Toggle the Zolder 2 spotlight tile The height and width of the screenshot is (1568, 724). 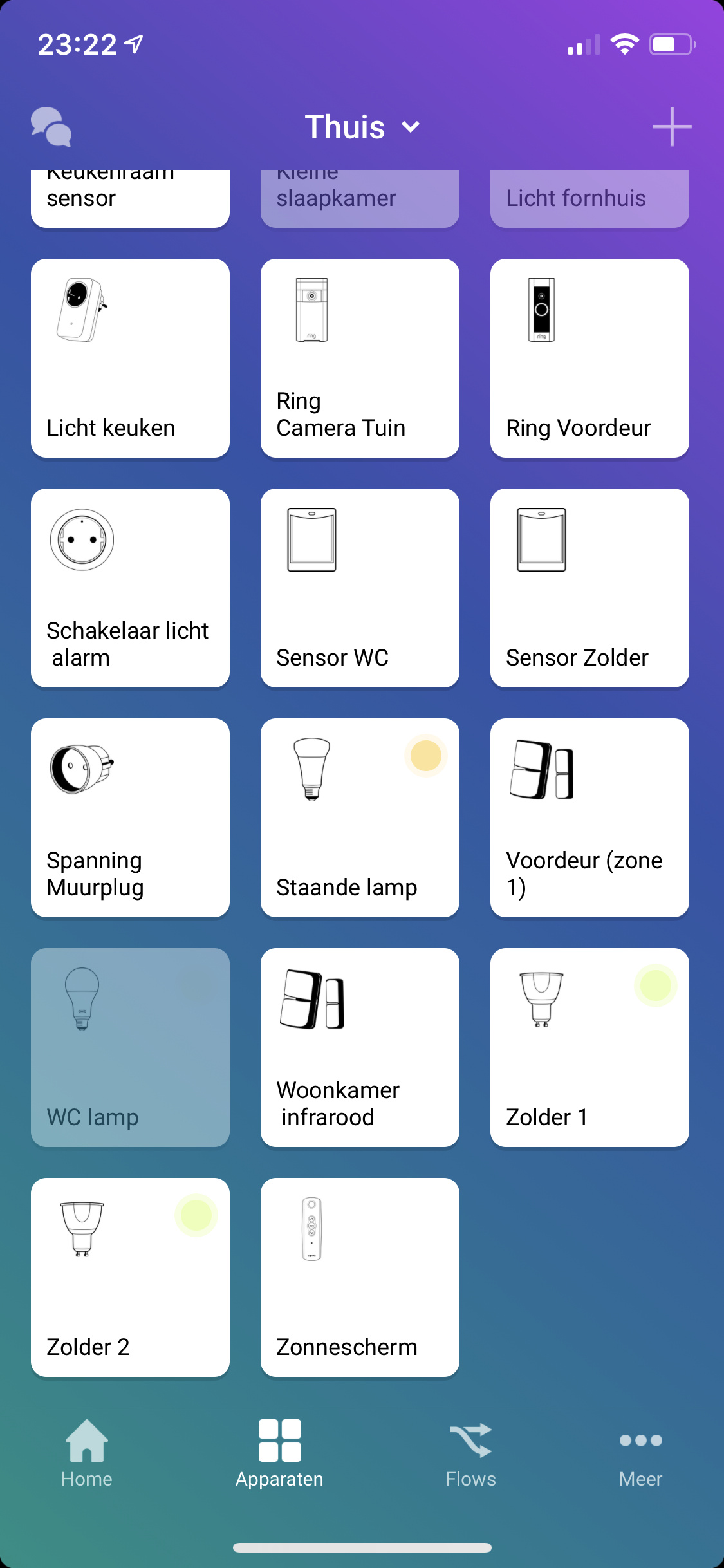point(130,1277)
